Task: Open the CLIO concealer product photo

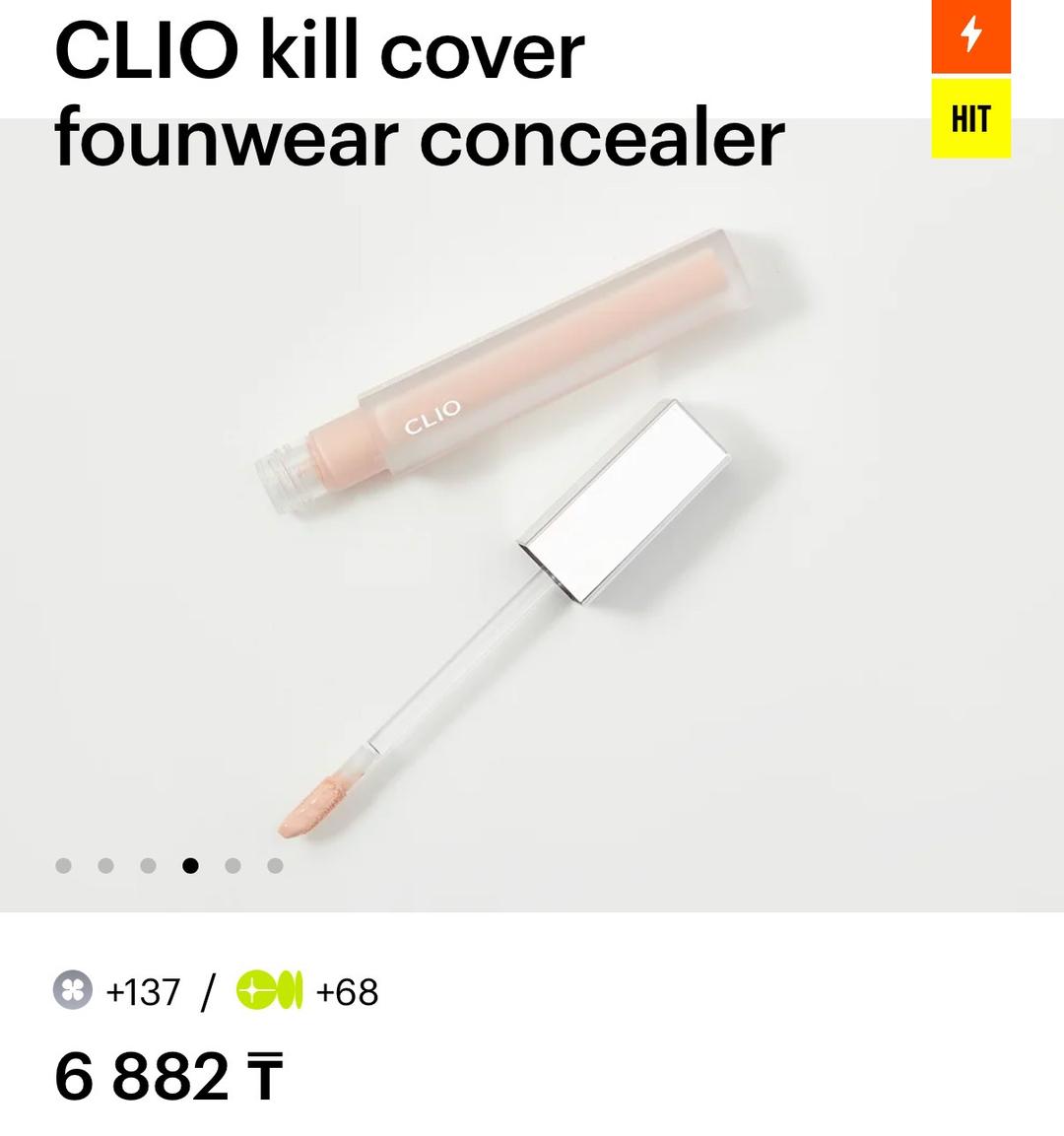Action: point(532,514)
